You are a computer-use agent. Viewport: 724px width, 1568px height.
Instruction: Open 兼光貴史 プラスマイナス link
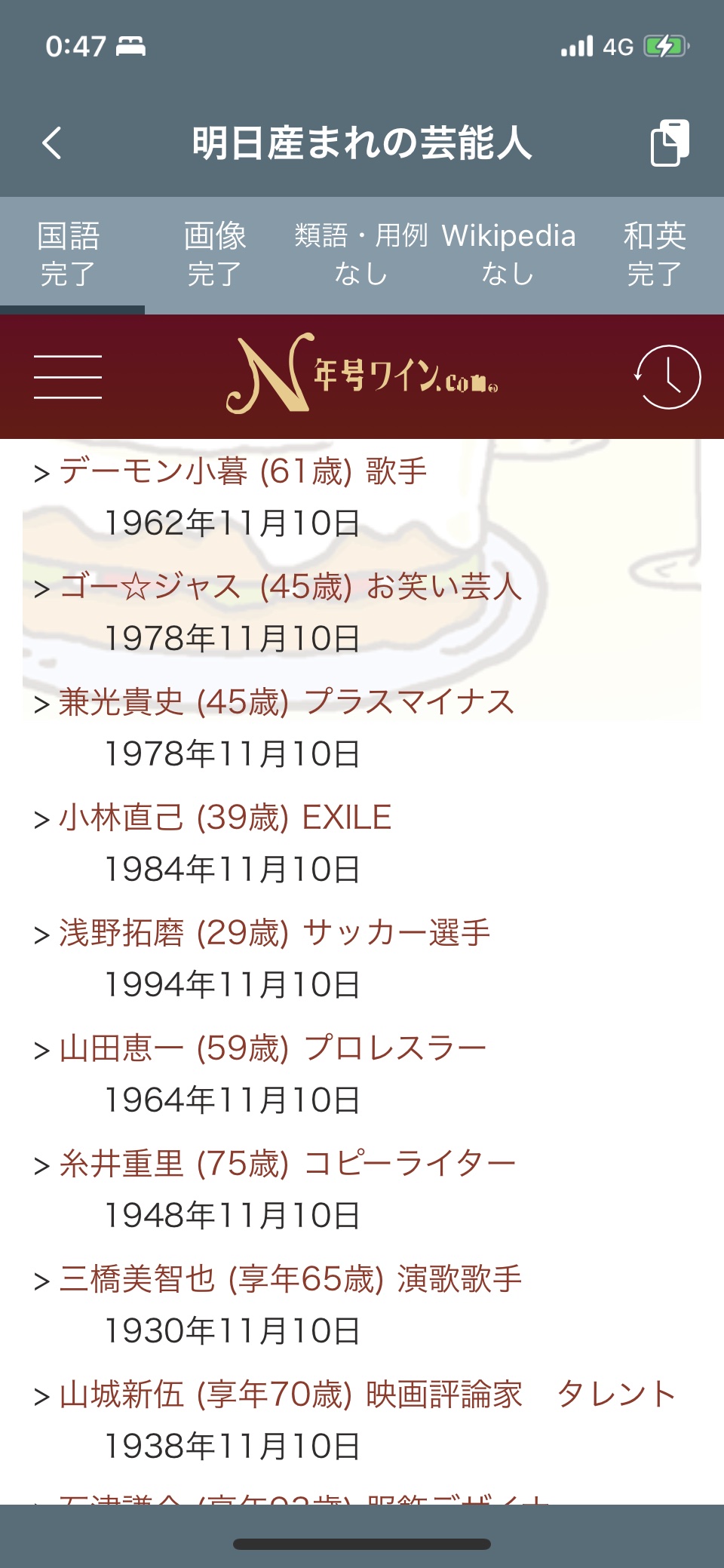tap(287, 702)
